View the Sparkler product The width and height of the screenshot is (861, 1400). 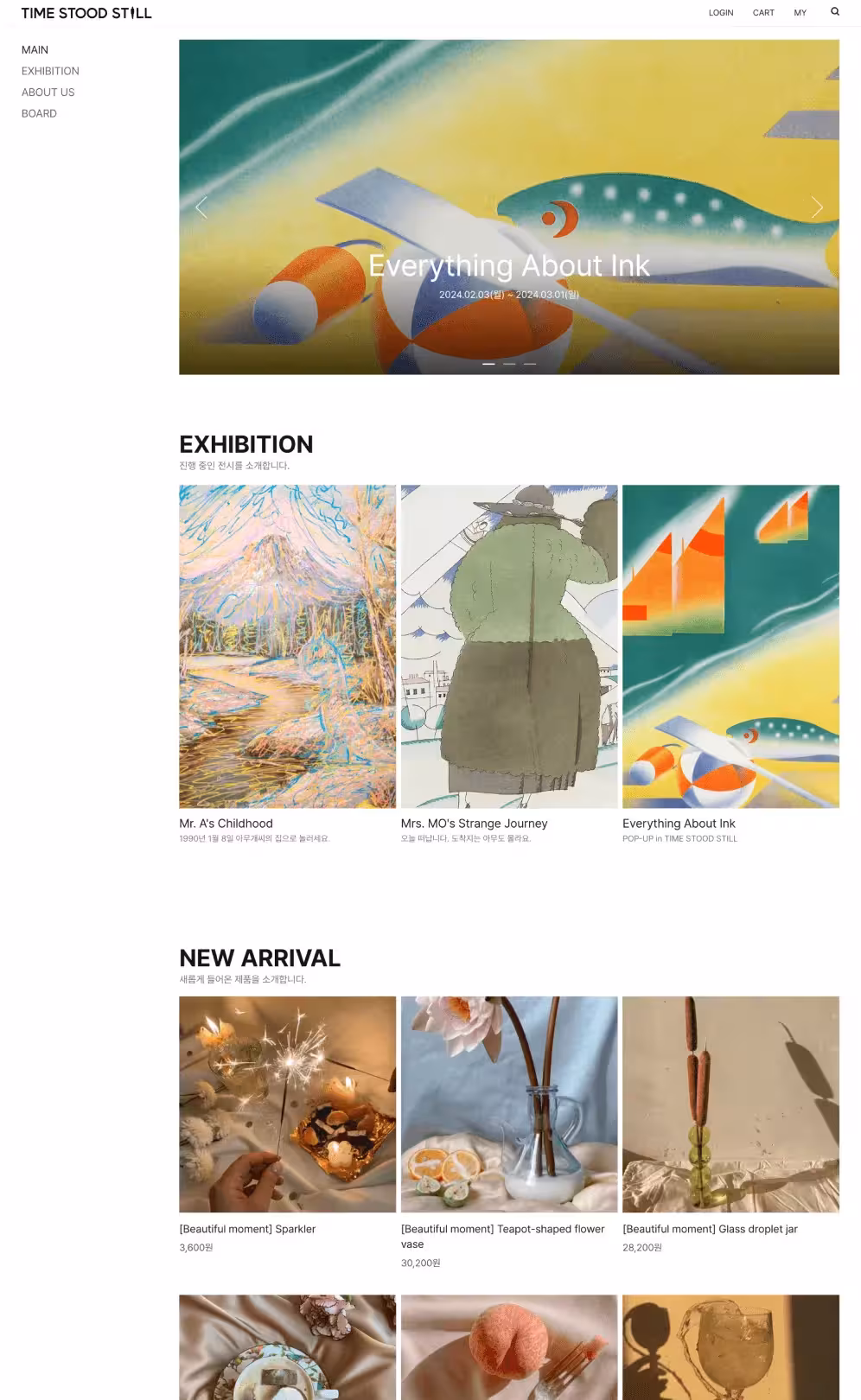click(287, 1104)
